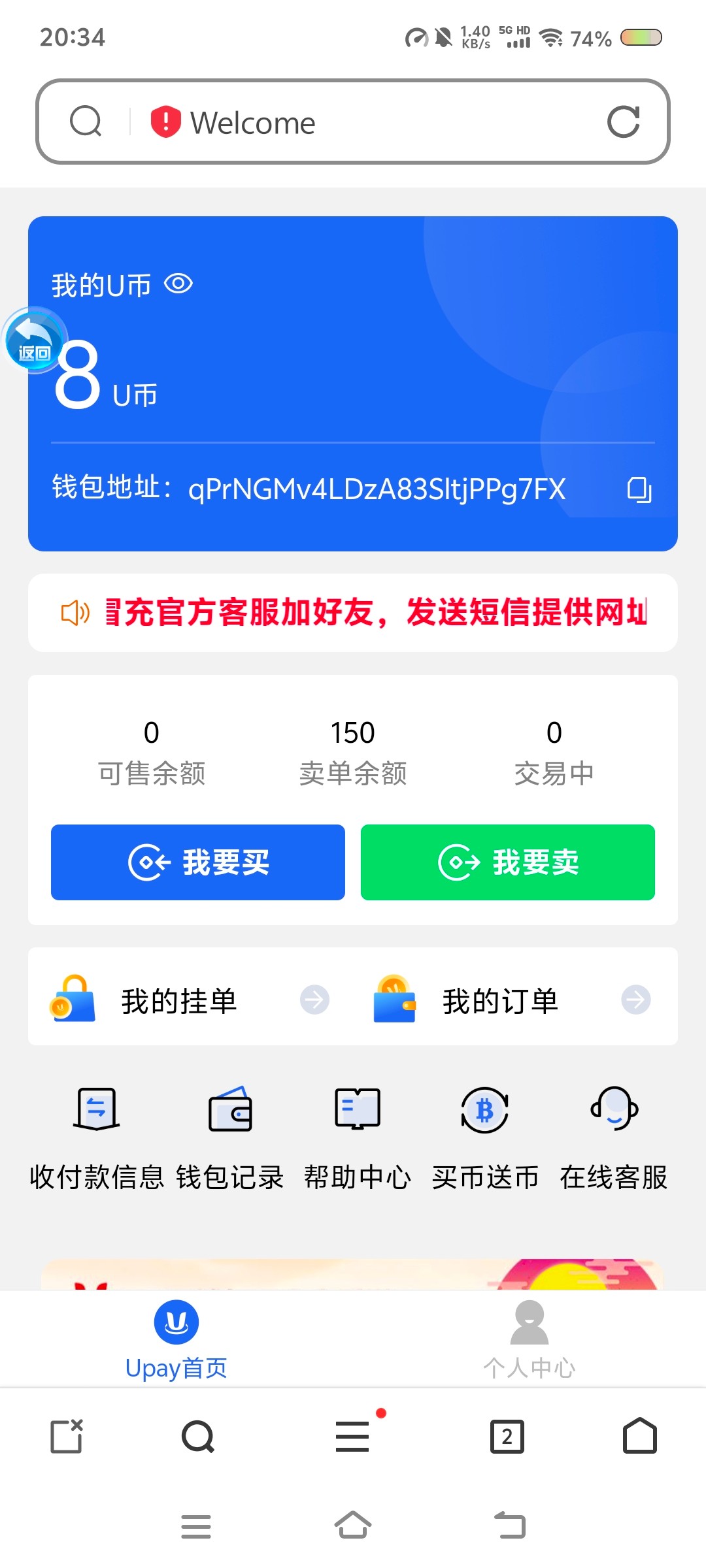Open the browser tabs switcher
706x1568 pixels.
pyautogui.click(x=507, y=1437)
